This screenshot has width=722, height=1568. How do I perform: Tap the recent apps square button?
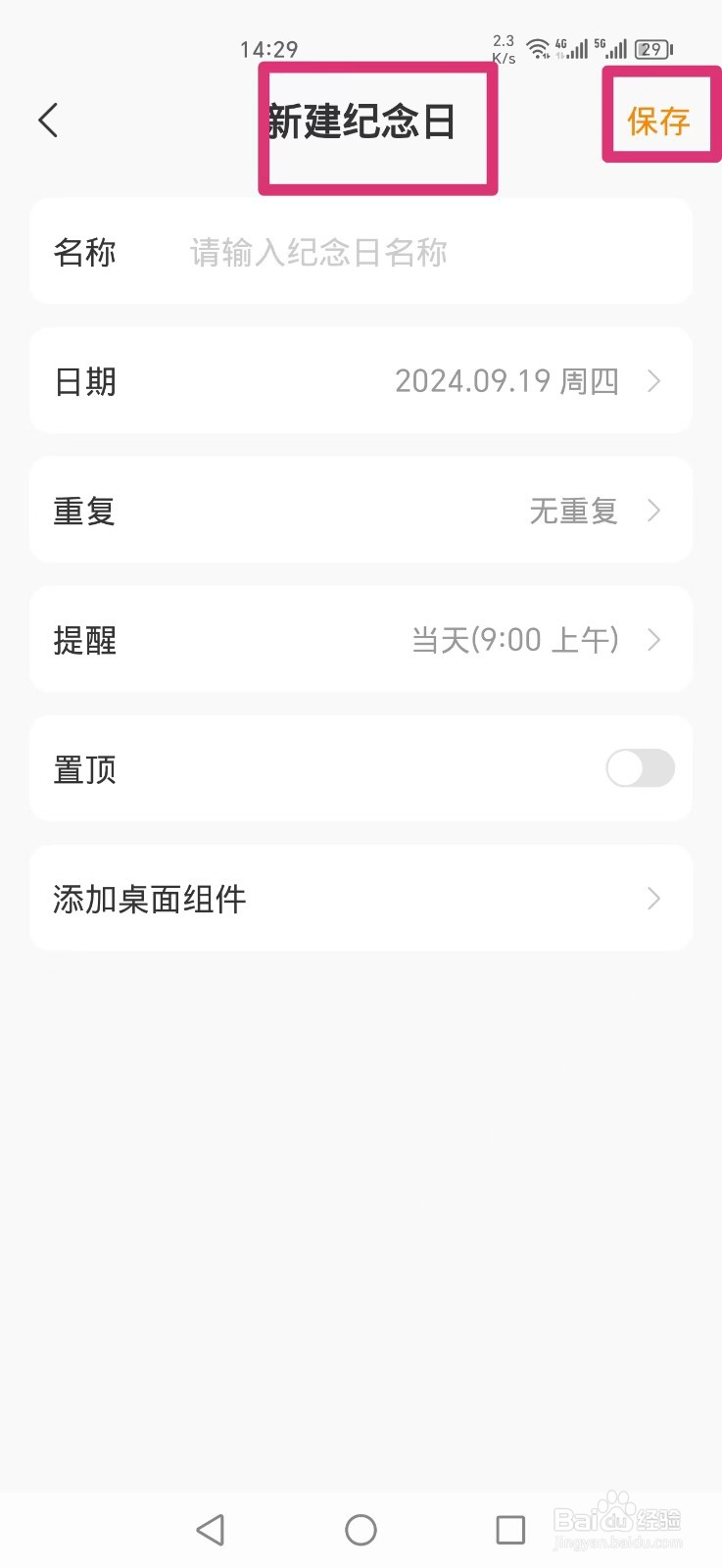[x=507, y=1529]
